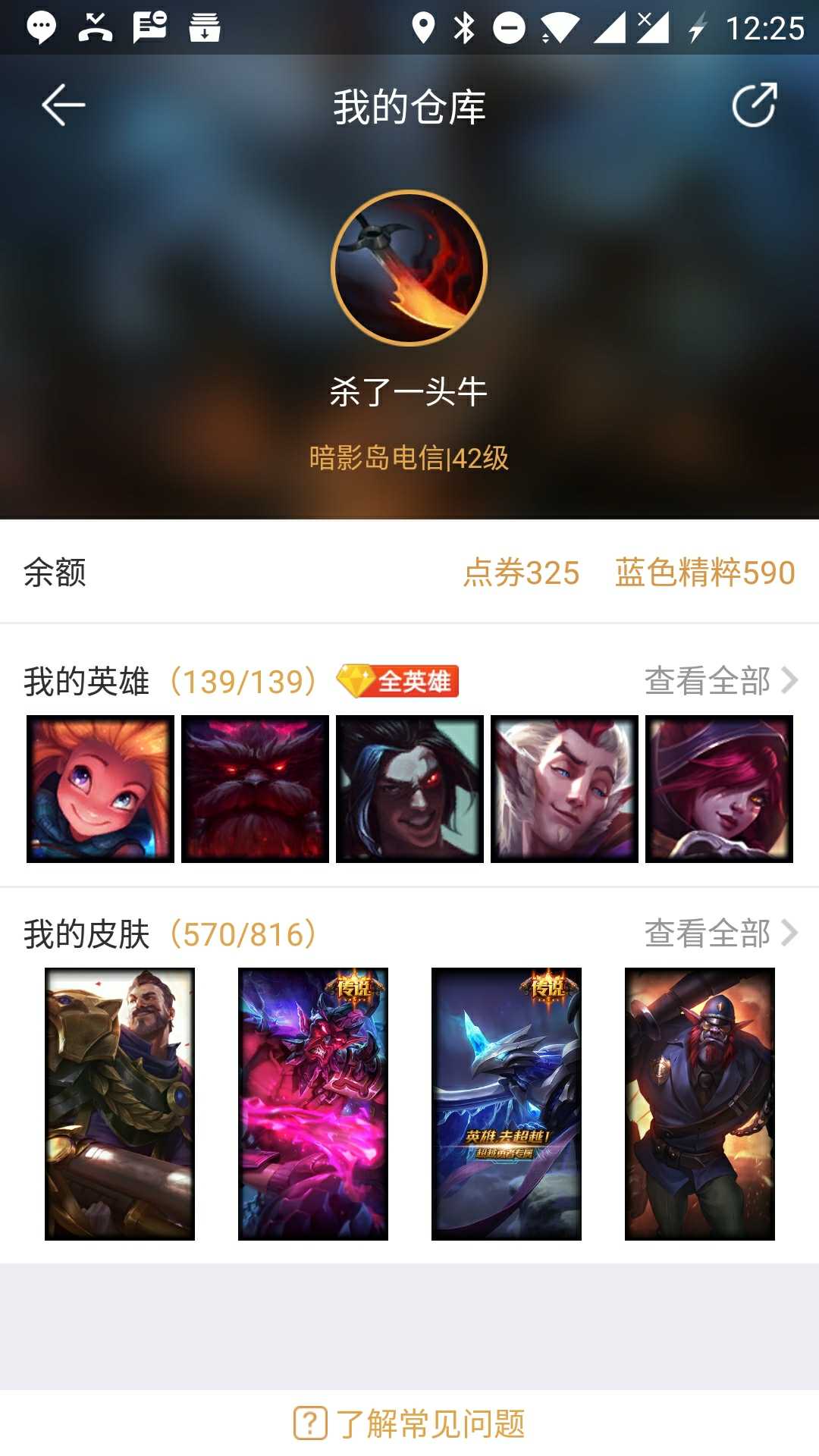Open the blue 英雄去超越 skin card

507,1103
